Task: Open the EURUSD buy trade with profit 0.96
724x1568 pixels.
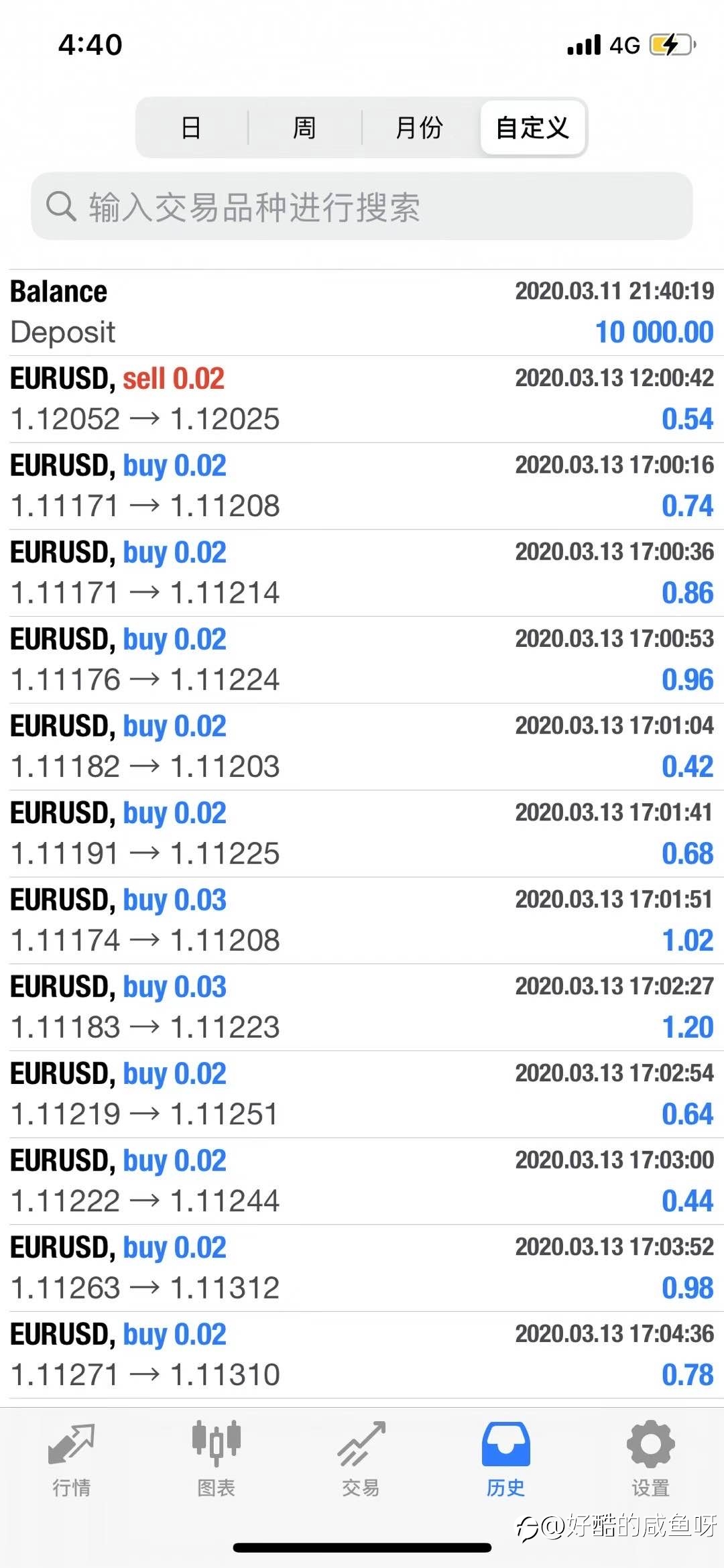Action: click(362, 660)
